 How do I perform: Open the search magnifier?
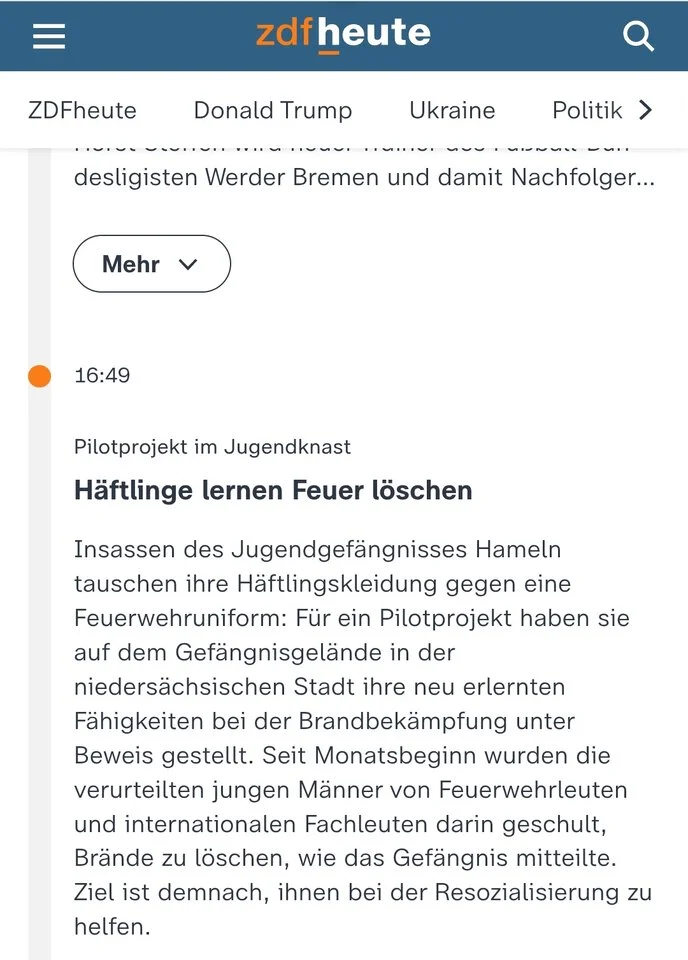click(638, 36)
